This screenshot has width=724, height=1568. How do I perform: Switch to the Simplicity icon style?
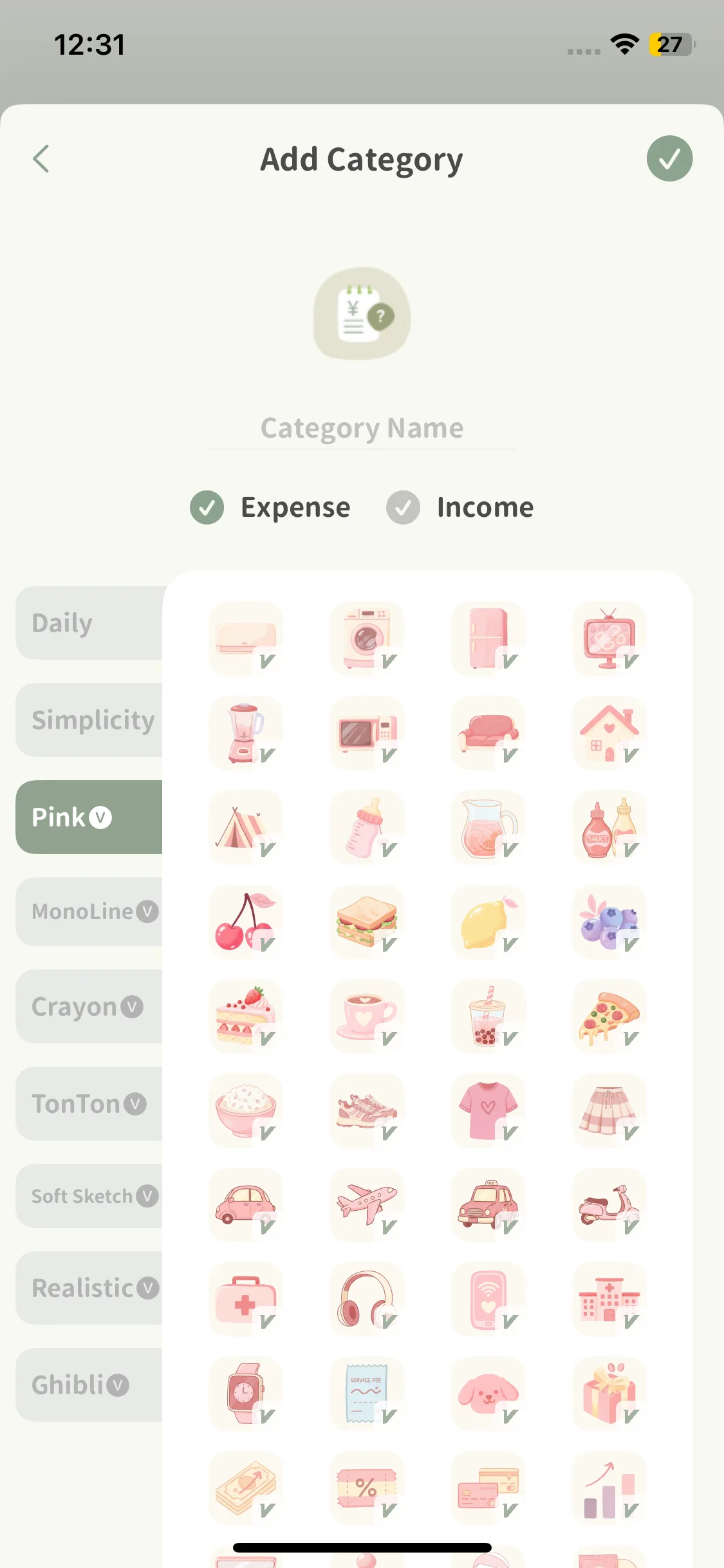point(89,720)
